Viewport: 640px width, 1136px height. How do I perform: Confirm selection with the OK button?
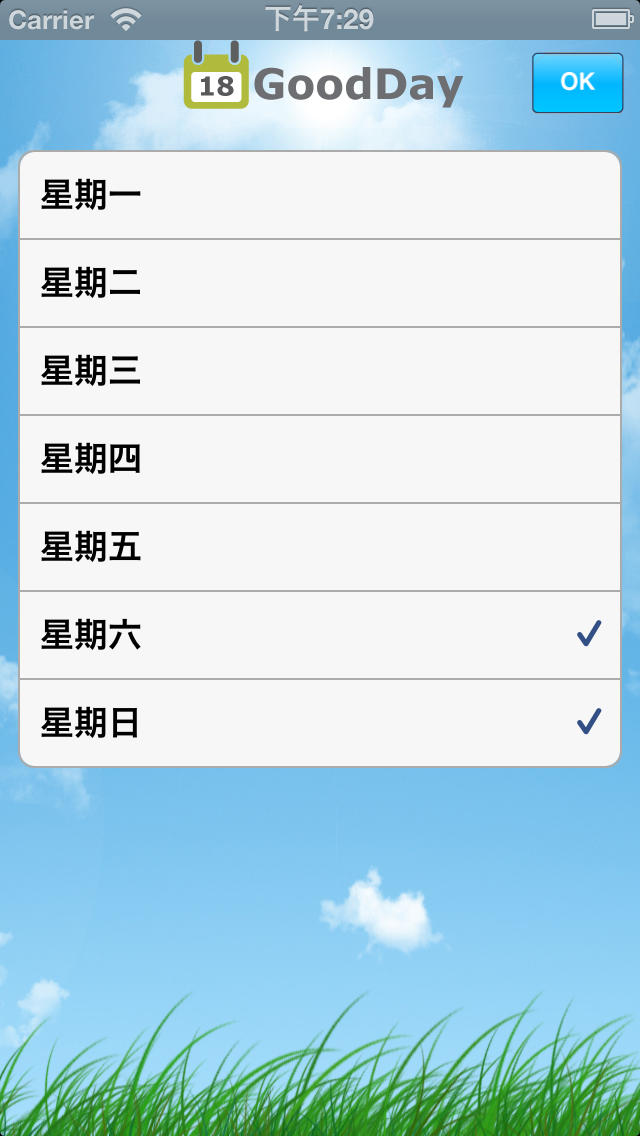(x=578, y=83)
